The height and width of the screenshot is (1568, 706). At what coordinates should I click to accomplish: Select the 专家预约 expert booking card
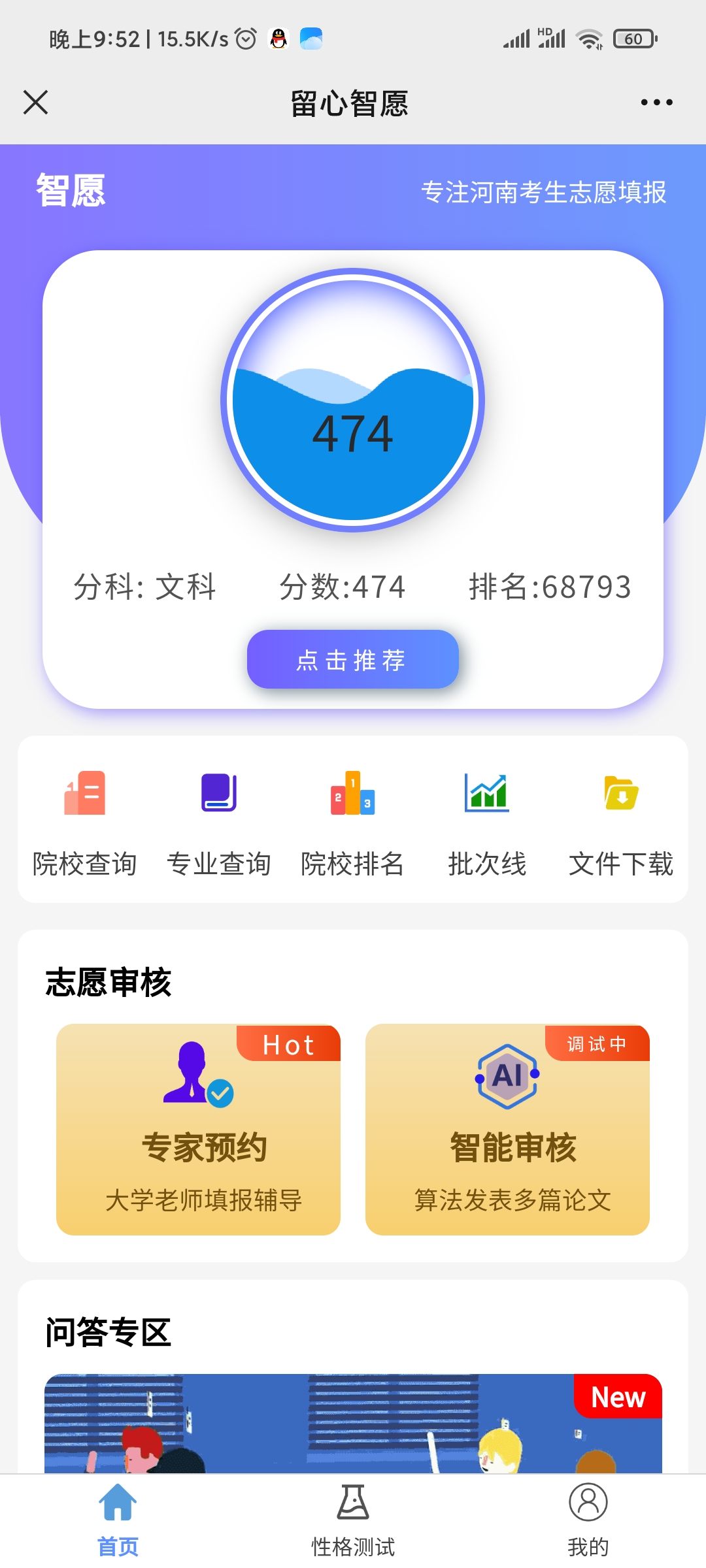point(198,1129)
